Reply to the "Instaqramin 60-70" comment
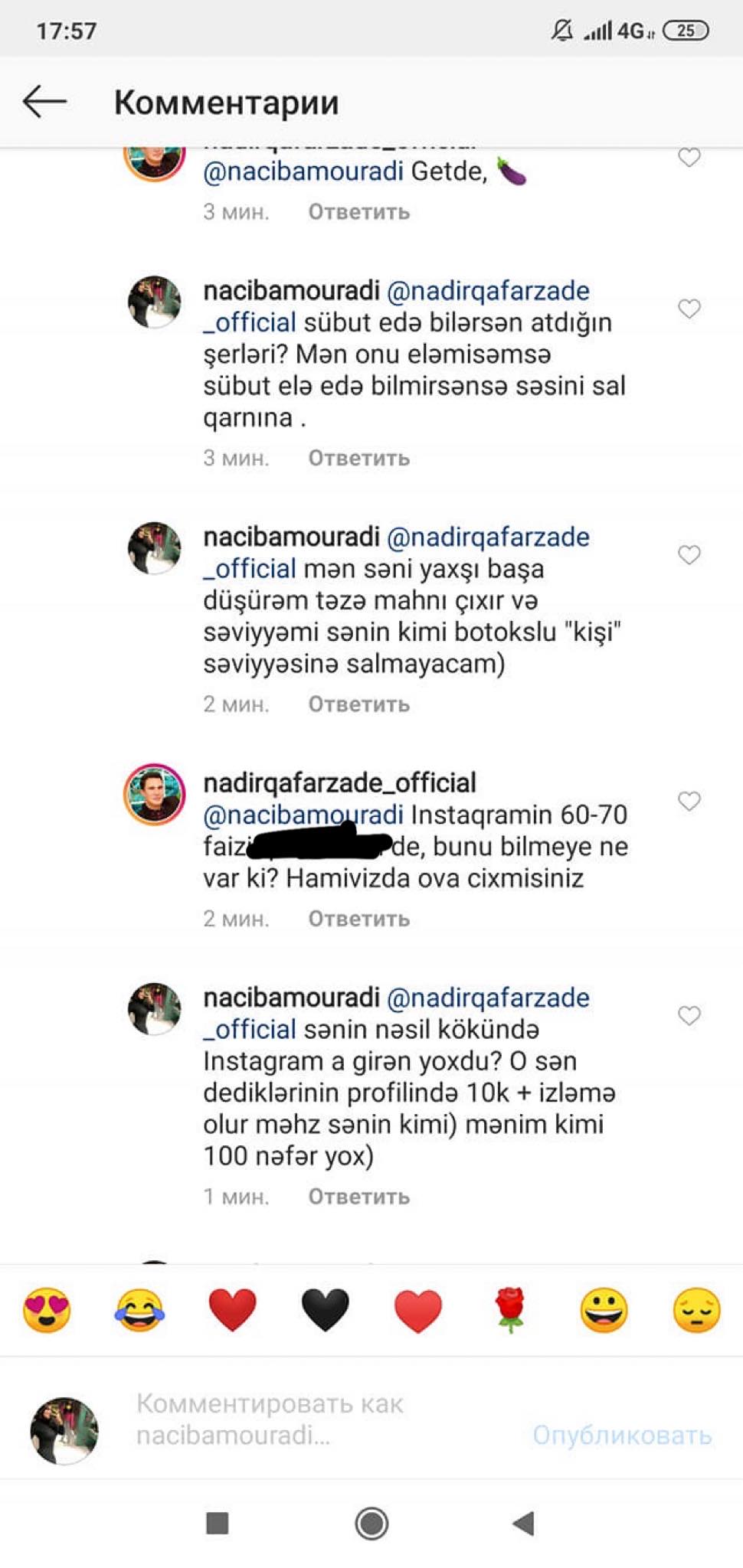Screen dimensions: 743x1568 tap(358, 919)
